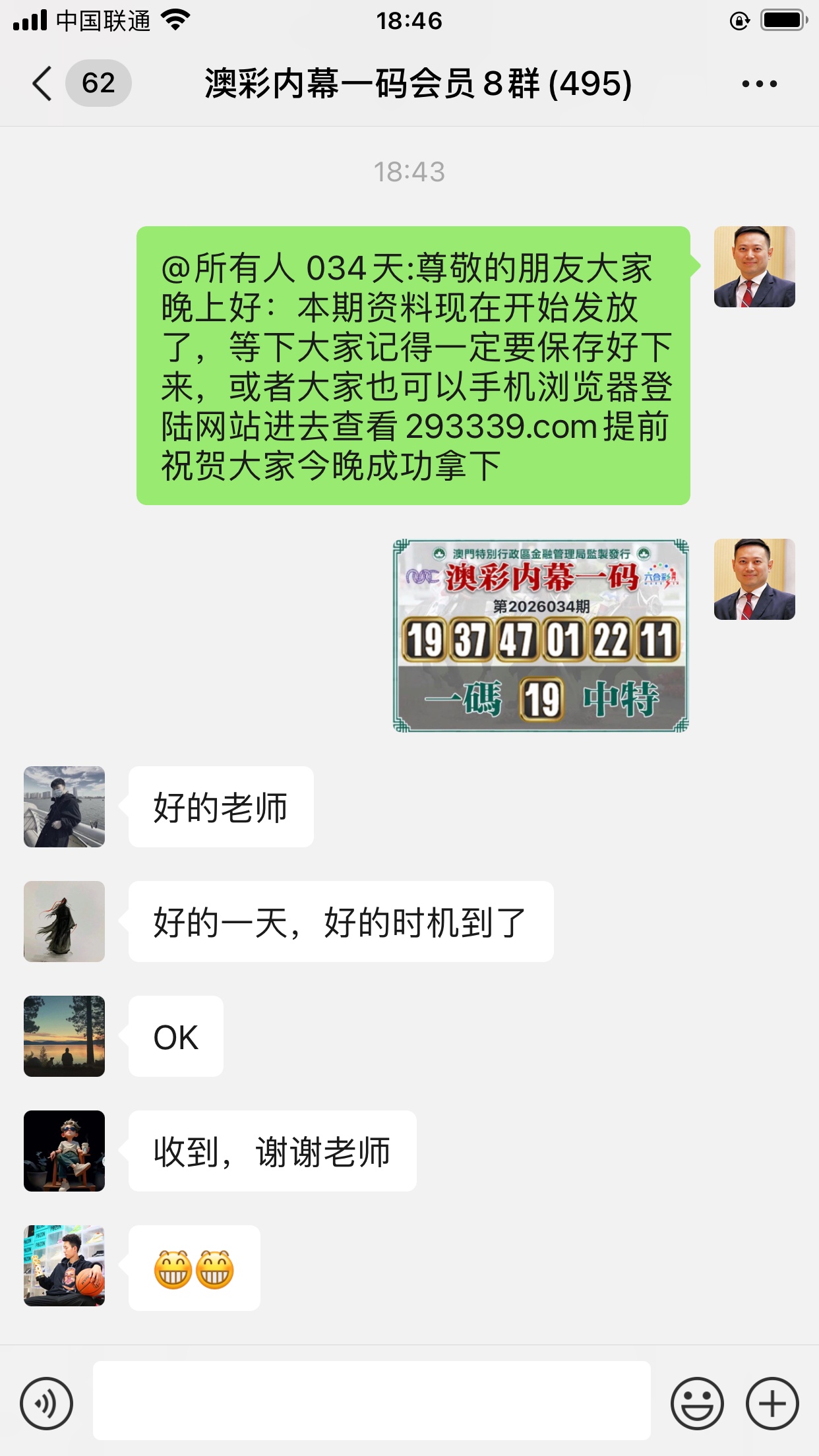The image size is (819, 1456).
Task: Switch to voice message input
Action: [x=46, y=1403]
